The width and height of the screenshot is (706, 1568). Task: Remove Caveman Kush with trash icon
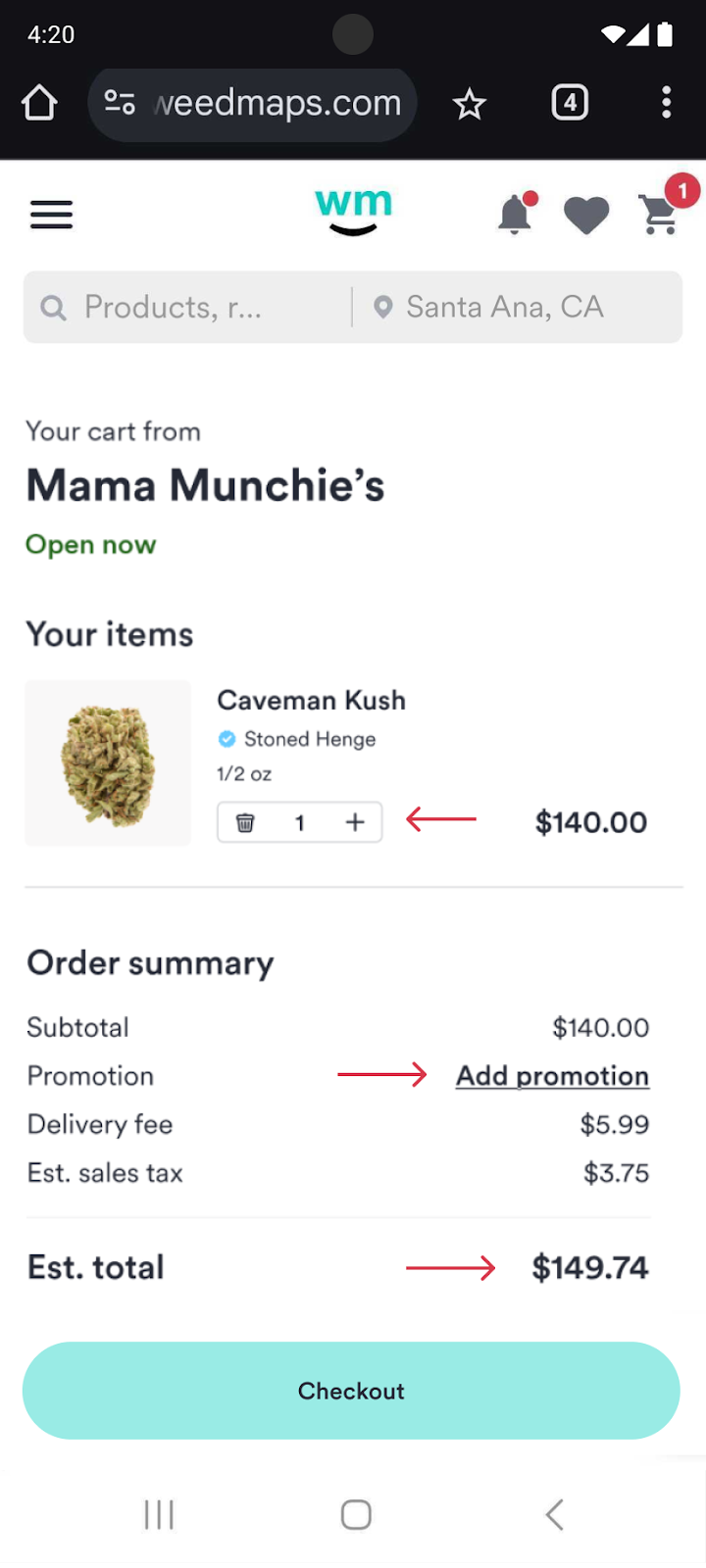click(245, 822)
